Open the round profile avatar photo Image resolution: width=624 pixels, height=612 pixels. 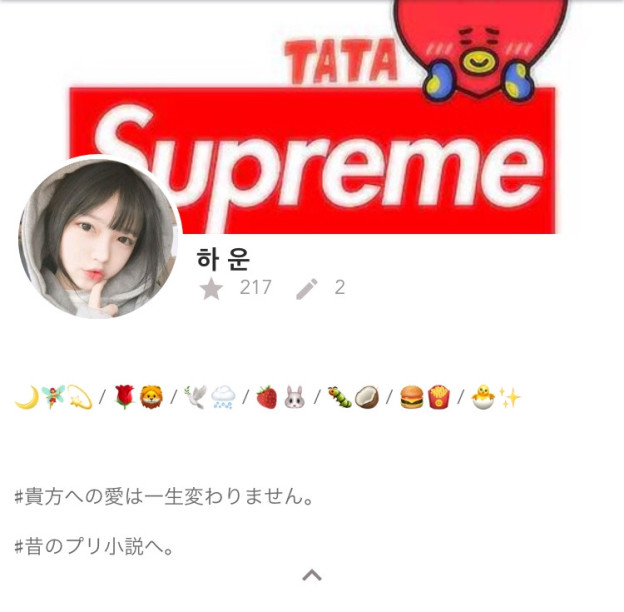(x=99, y=238)
